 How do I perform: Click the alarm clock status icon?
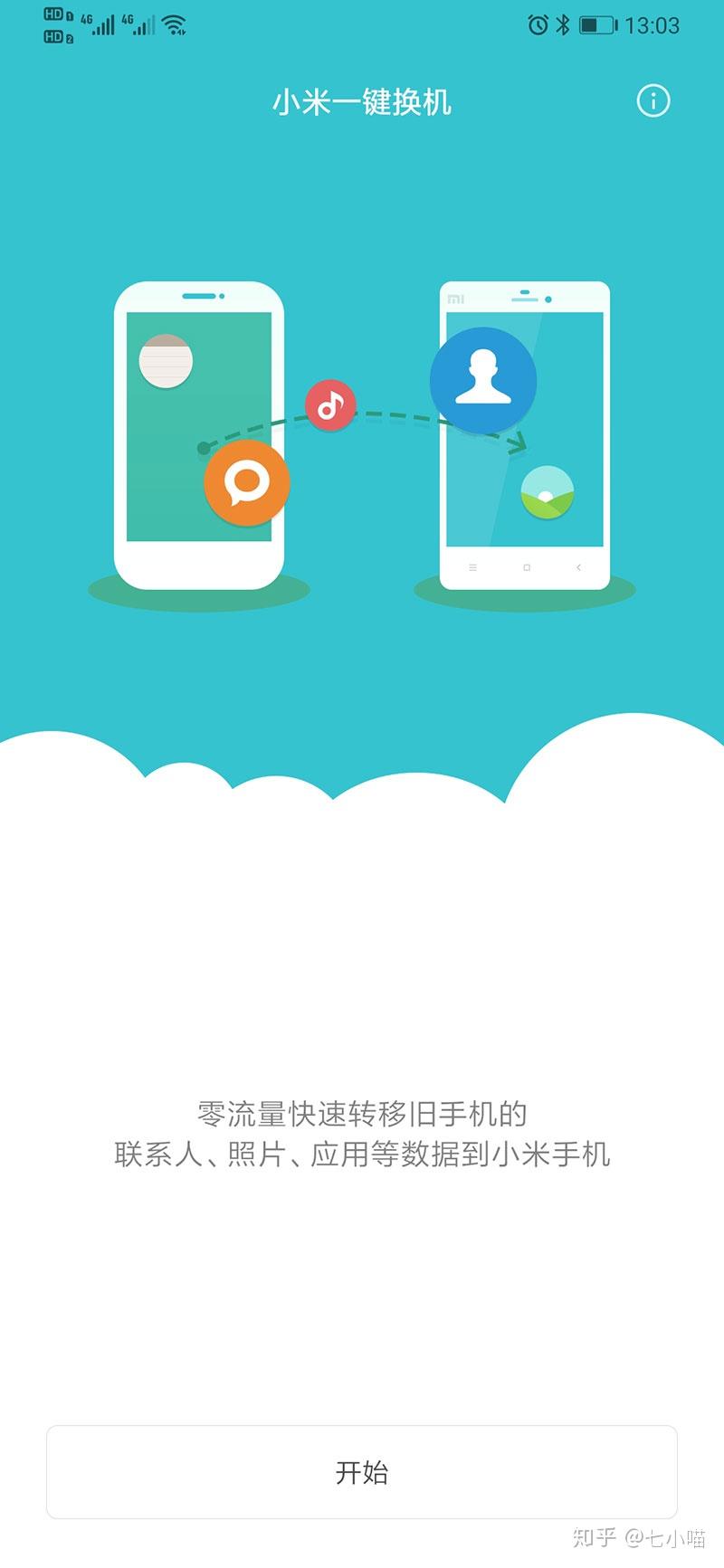(539, 25)
